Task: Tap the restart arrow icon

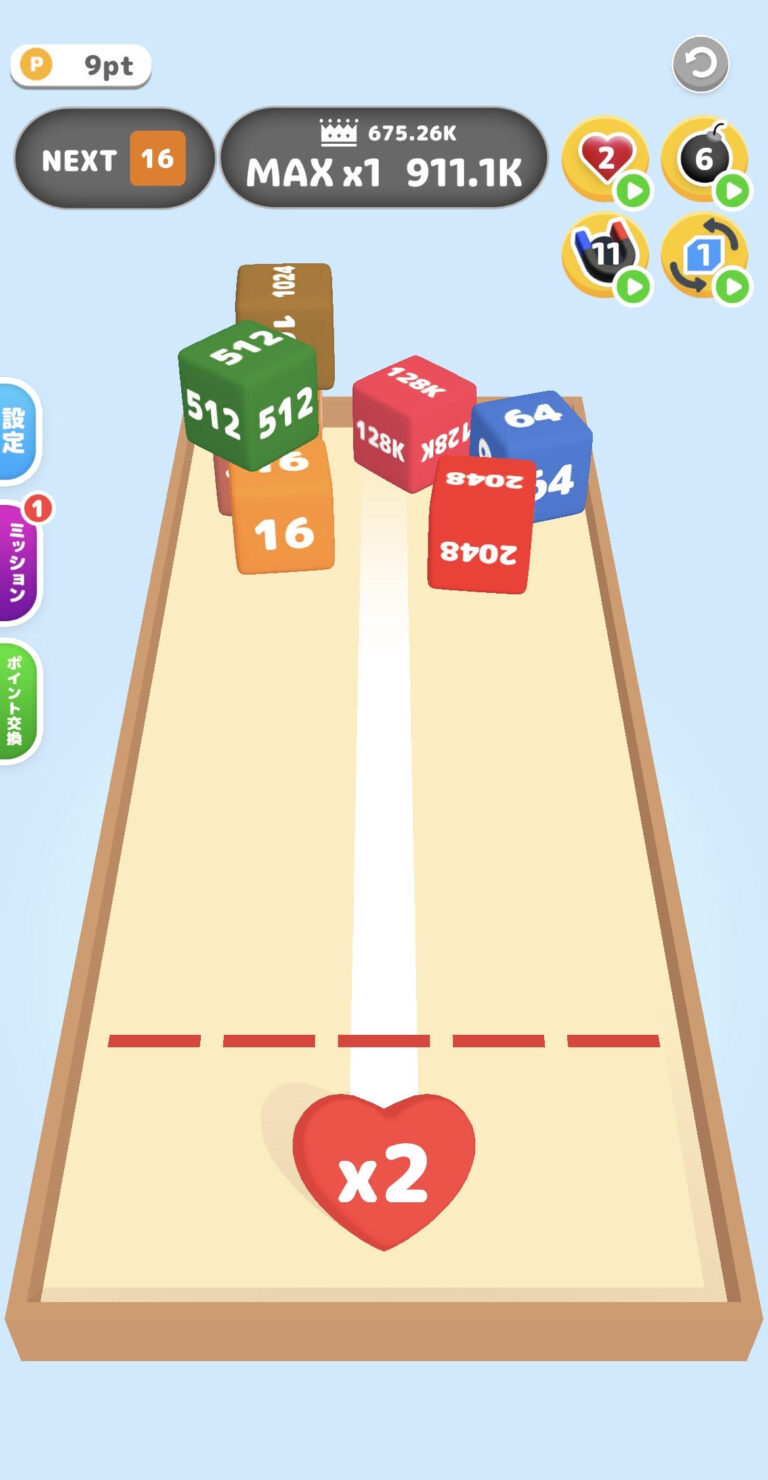Action: pyautogui.click(x=700, y=65)
